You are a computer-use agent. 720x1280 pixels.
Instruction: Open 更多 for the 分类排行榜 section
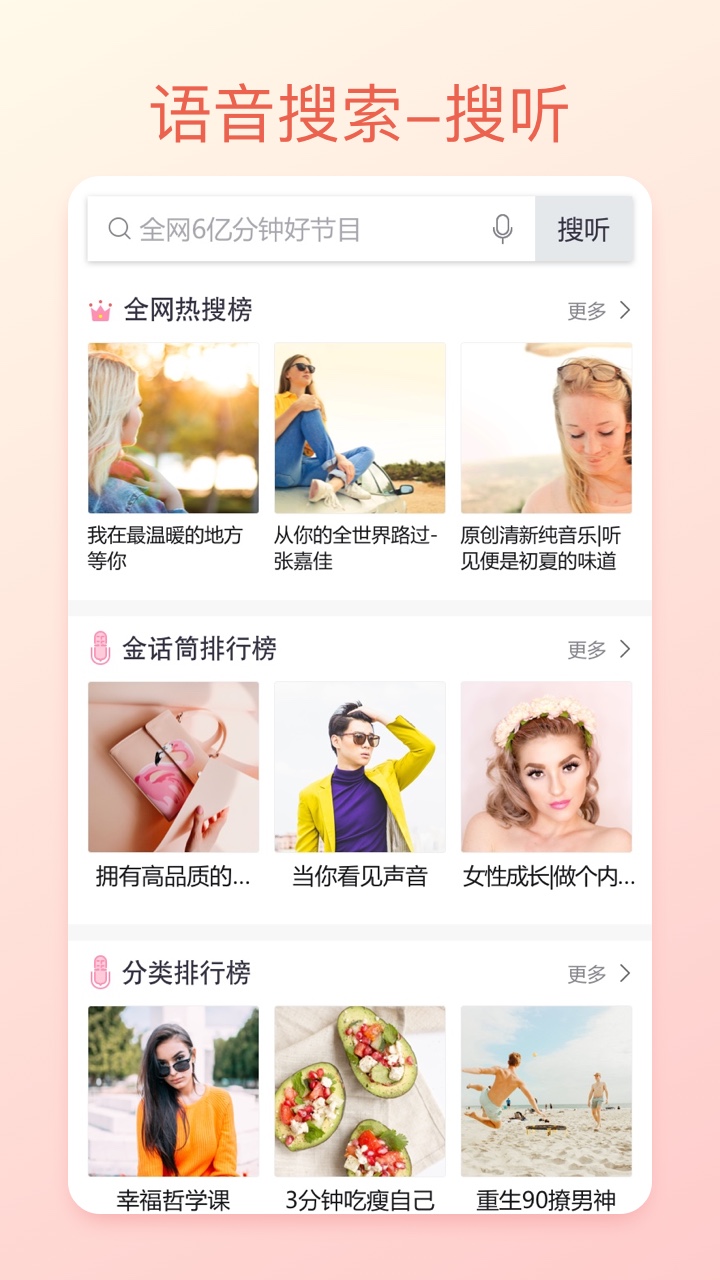pyautogui.click(x=589, y=970)
